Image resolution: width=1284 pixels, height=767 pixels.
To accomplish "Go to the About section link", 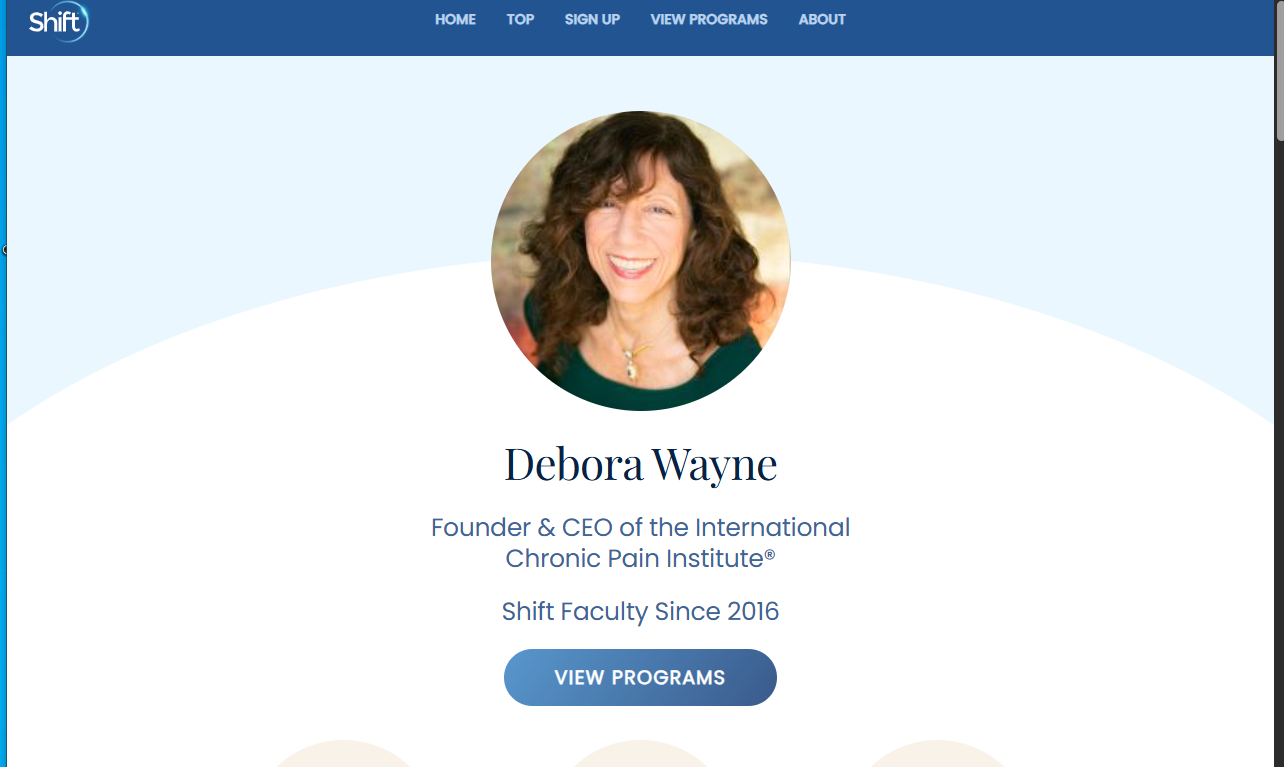I will [822, 20].
